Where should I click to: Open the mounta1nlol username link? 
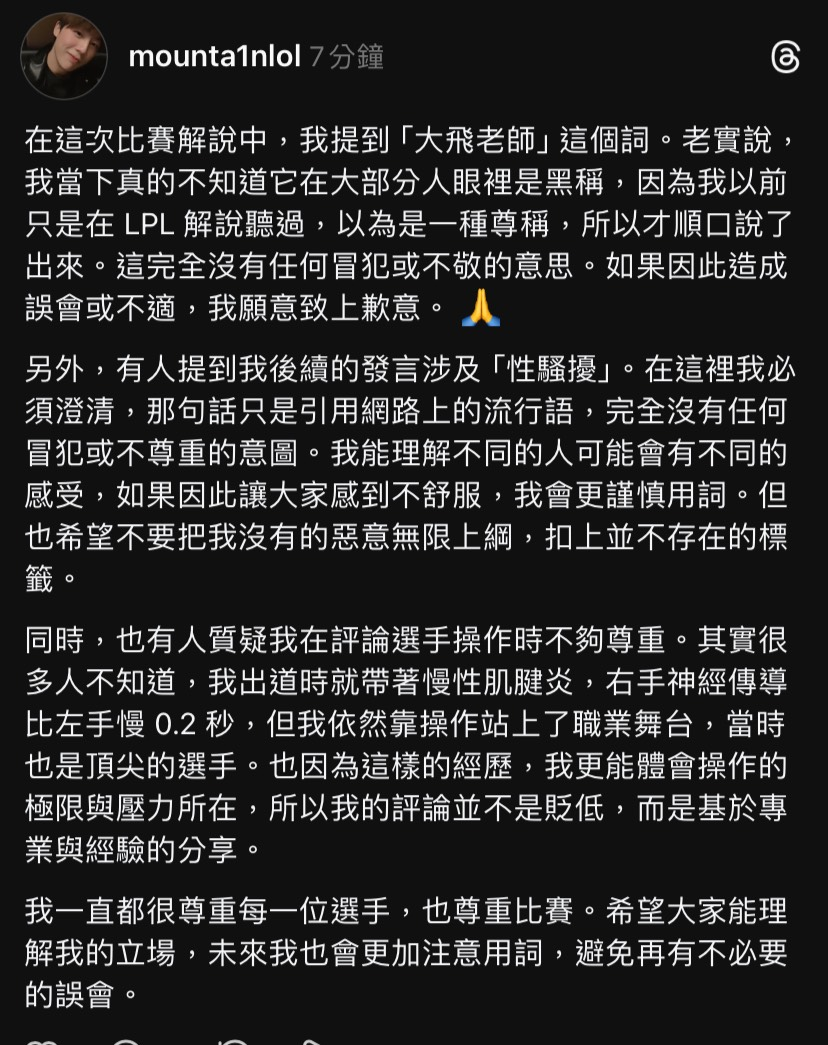[214, 57]
